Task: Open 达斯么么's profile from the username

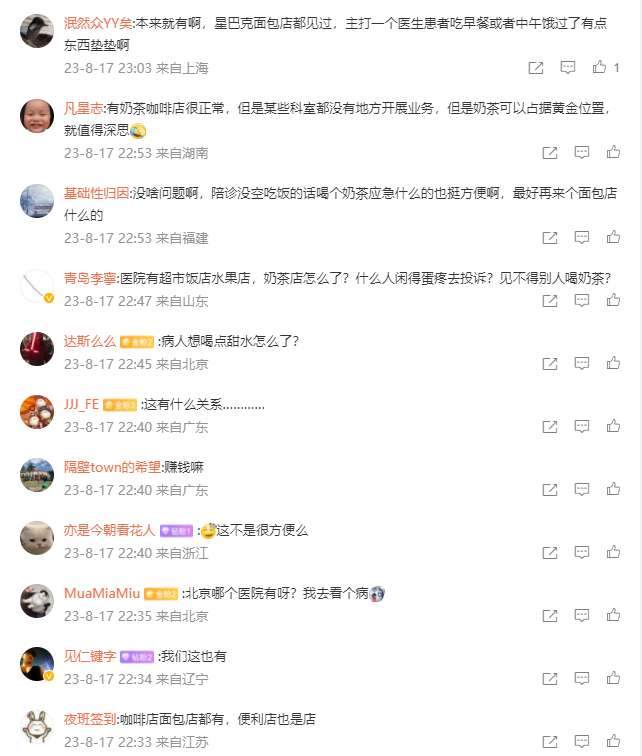Action: pyautogui.click(x=89, y=341)
